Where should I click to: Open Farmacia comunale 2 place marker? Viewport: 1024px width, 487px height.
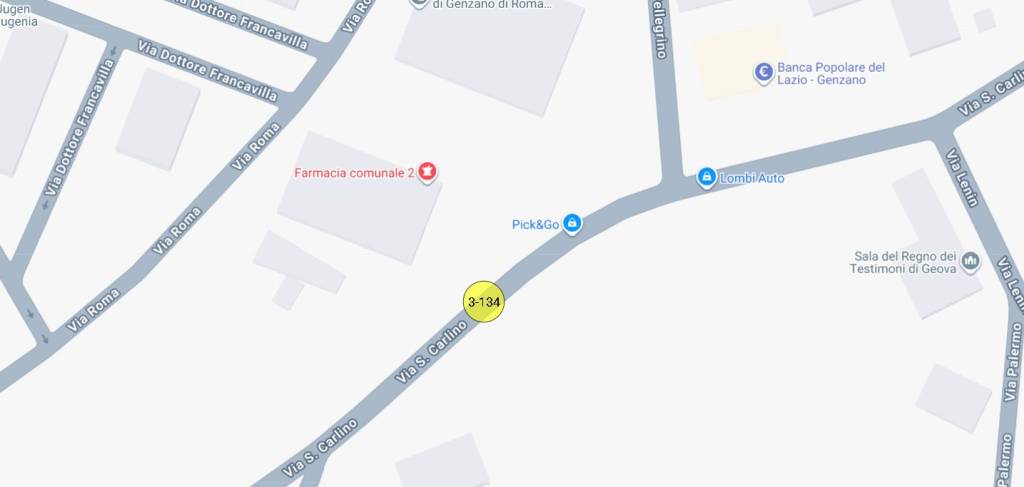click(x=428, y=173)
